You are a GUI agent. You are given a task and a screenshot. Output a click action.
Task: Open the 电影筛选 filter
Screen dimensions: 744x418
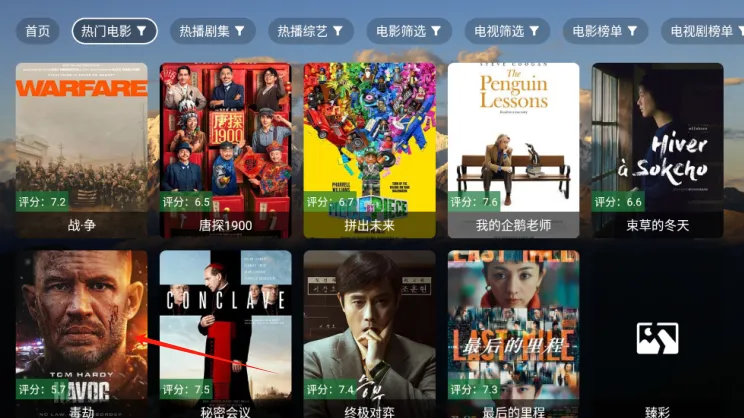(x=408, y=31)
